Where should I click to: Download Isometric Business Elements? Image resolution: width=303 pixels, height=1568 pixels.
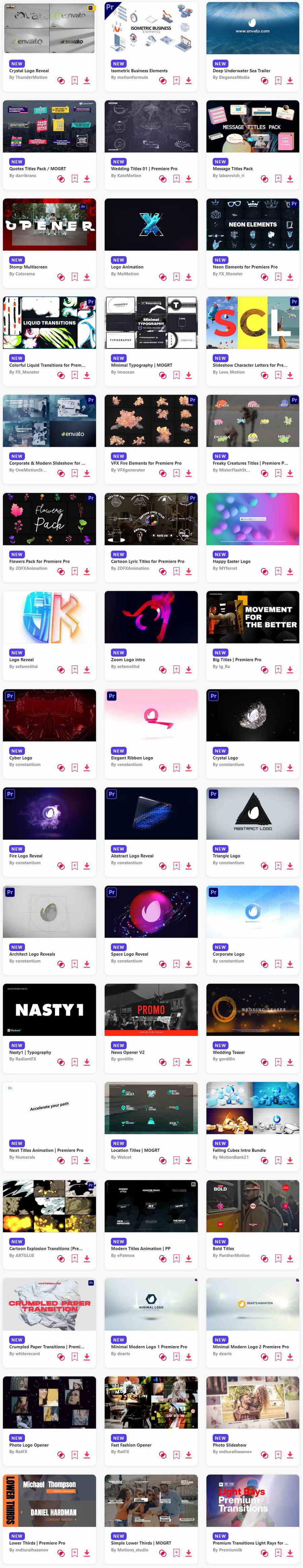(x=189, y=81)
